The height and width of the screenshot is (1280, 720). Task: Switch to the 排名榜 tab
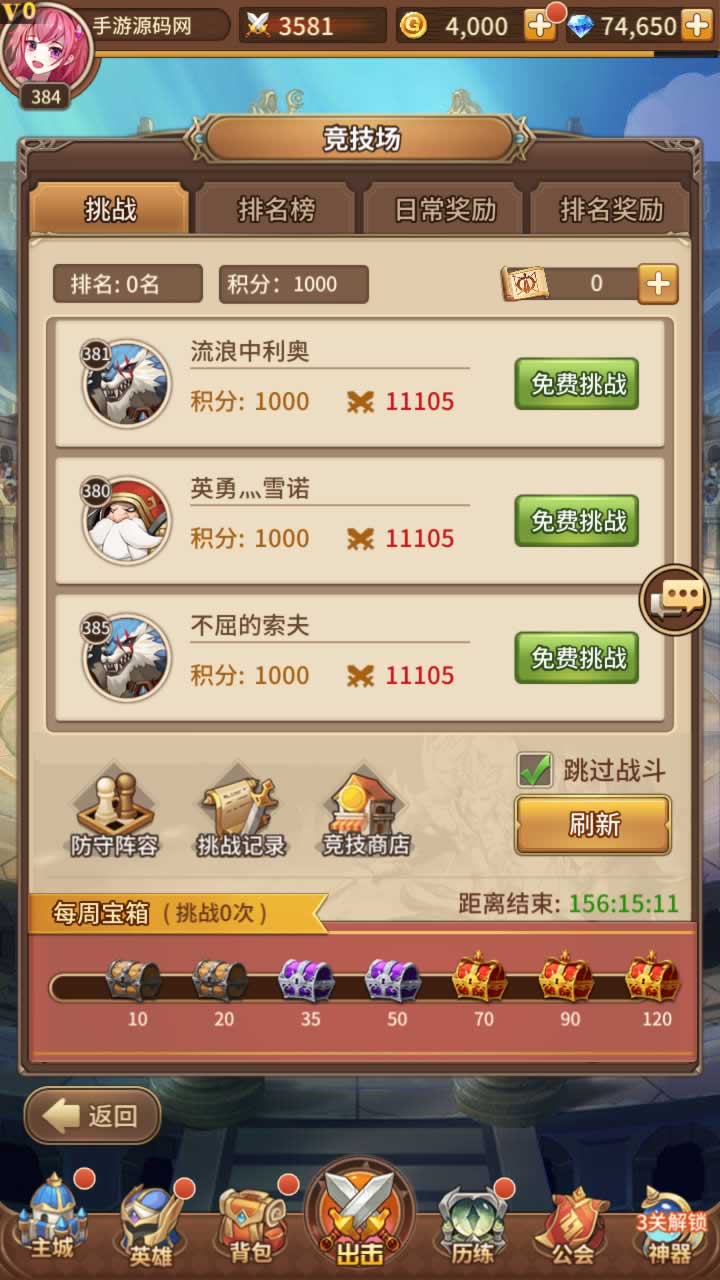[276, 210]
